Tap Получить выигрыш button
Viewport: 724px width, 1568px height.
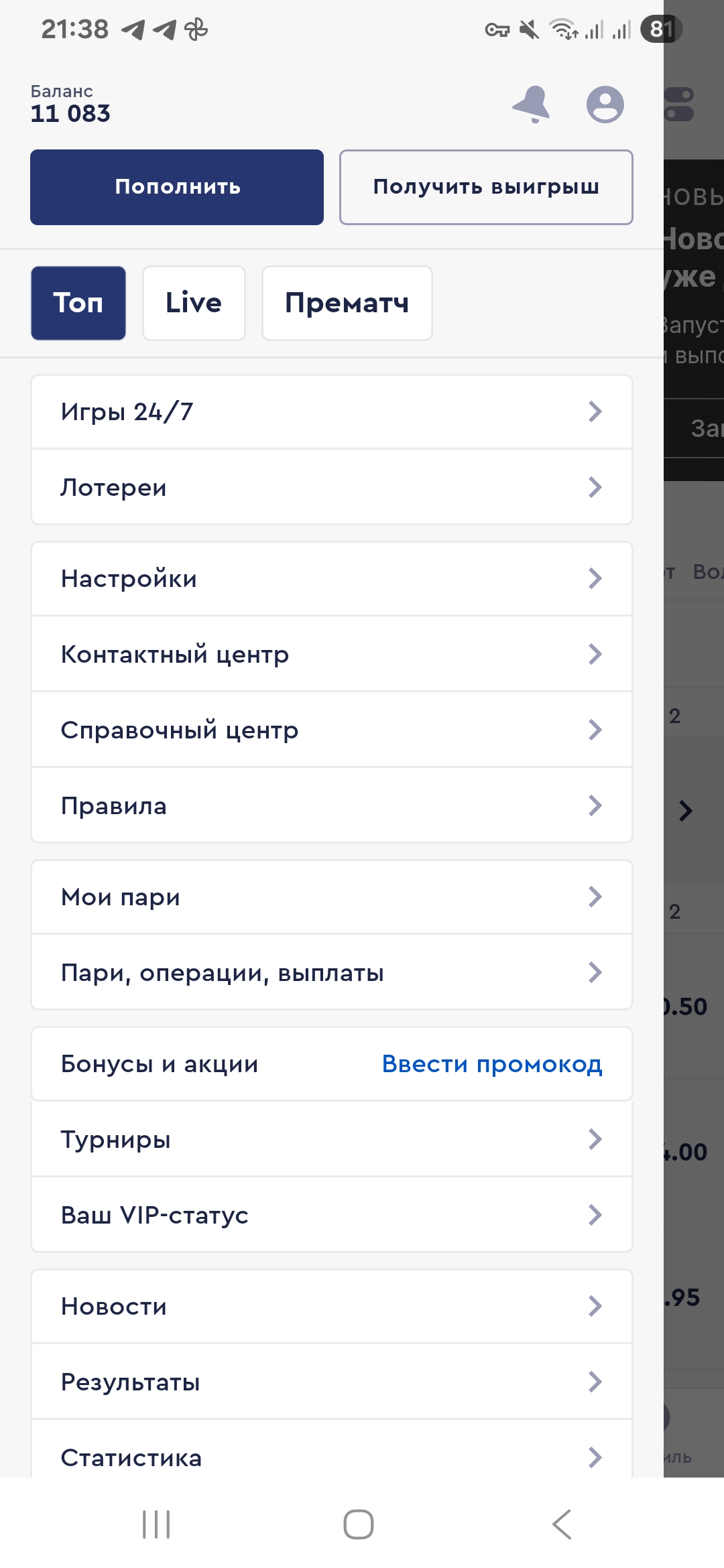pyautogui.click(x=486, y=187)
